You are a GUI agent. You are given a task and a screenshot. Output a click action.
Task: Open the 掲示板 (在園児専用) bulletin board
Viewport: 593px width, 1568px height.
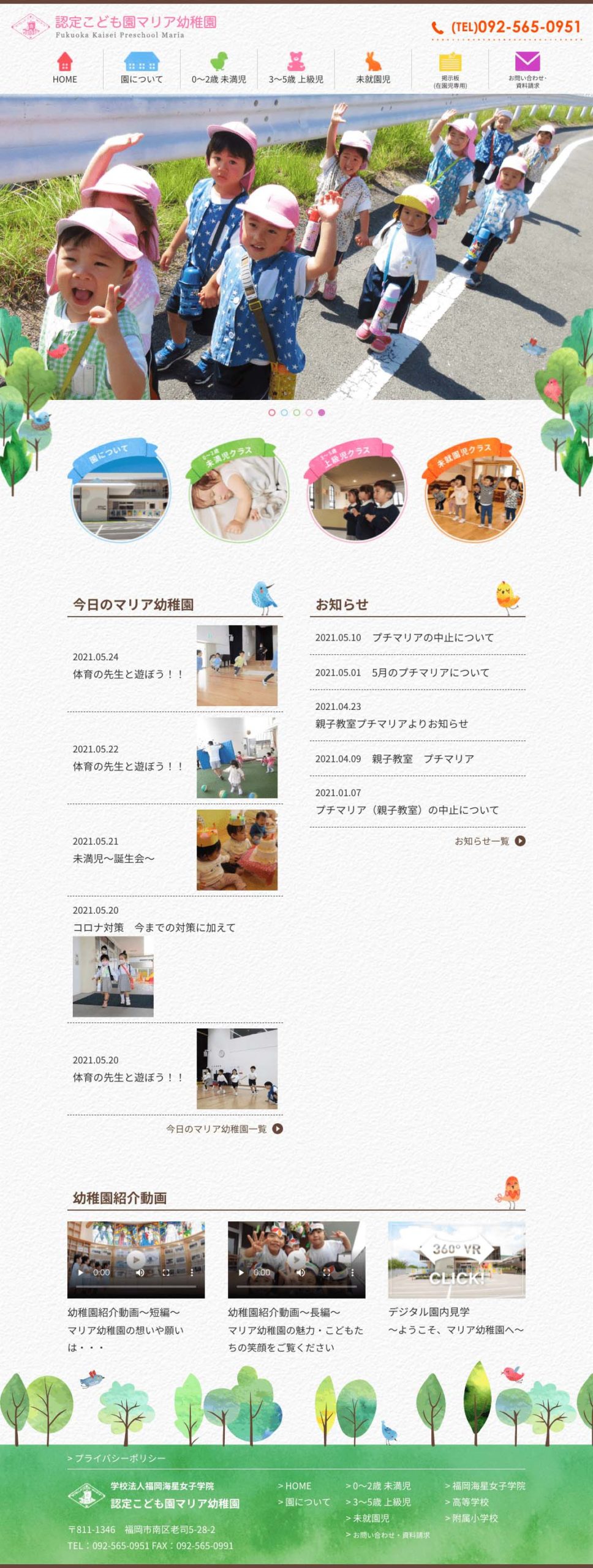pyautogui.click(x=450, y=69)
